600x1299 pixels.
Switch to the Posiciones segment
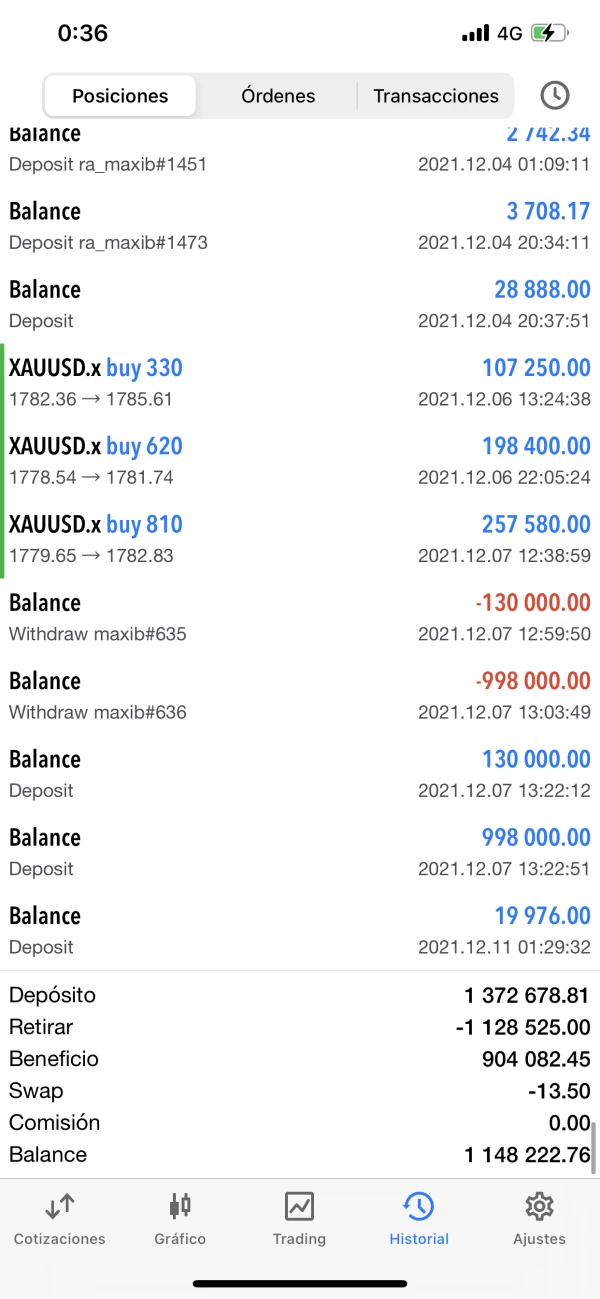coord(120,96)
